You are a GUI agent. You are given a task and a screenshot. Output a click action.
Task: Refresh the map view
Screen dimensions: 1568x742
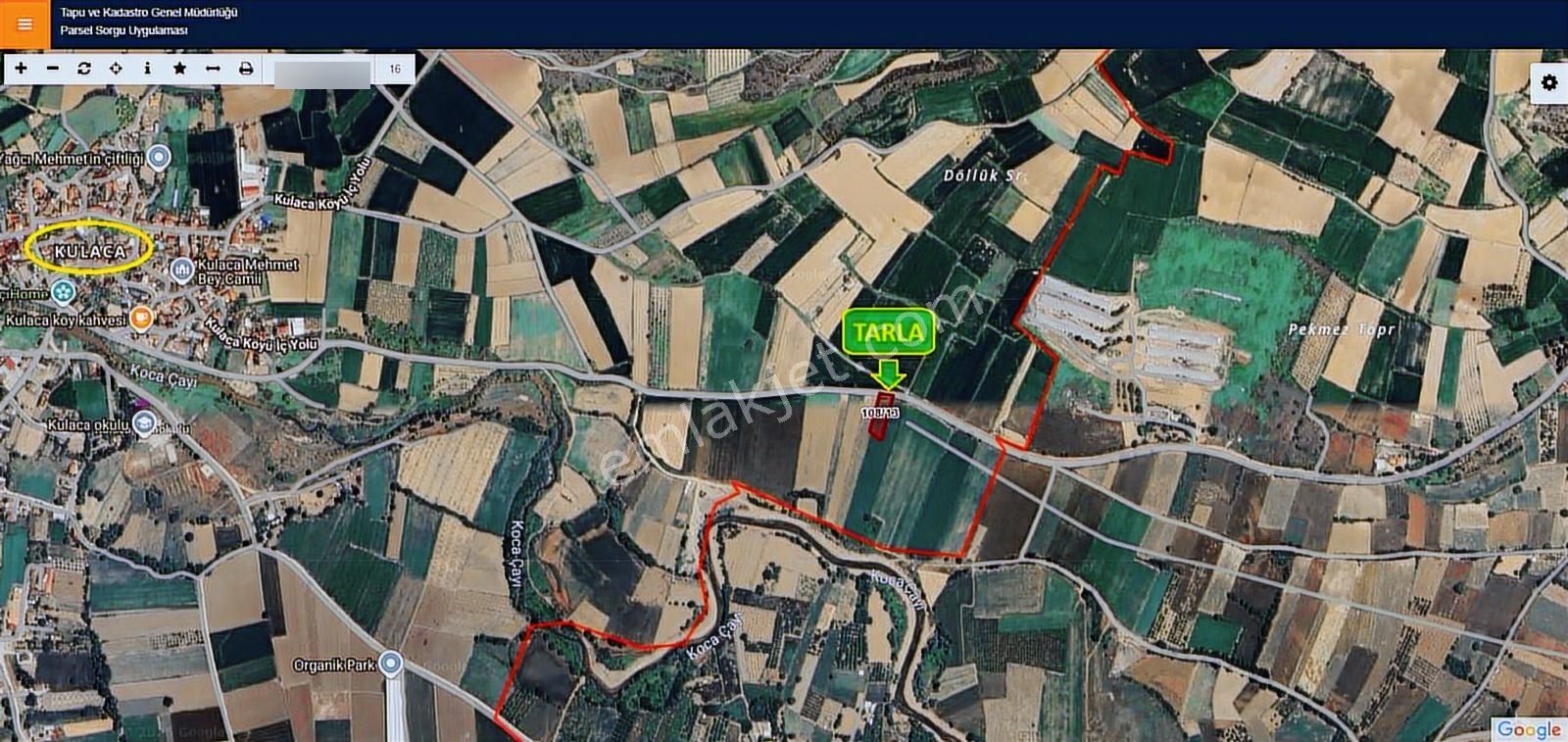tap(84, 69)
